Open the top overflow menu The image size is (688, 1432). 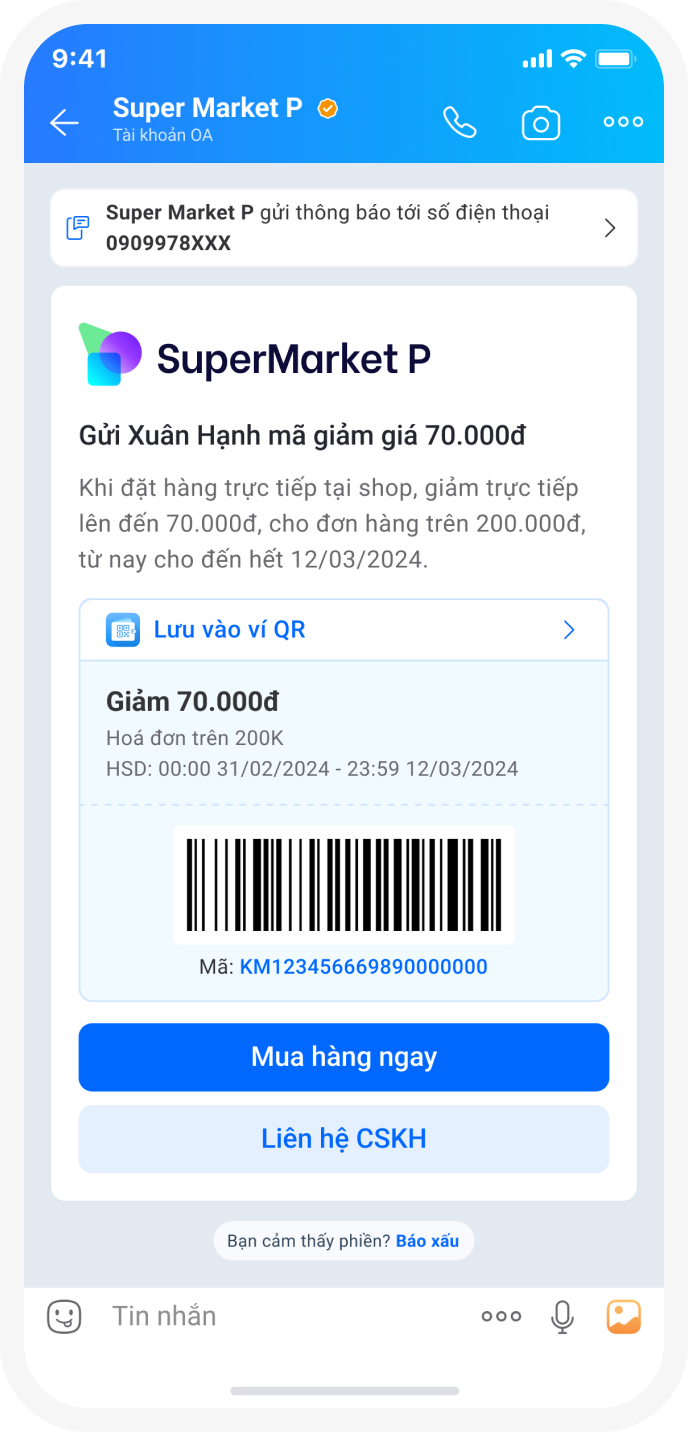point(623,122)
